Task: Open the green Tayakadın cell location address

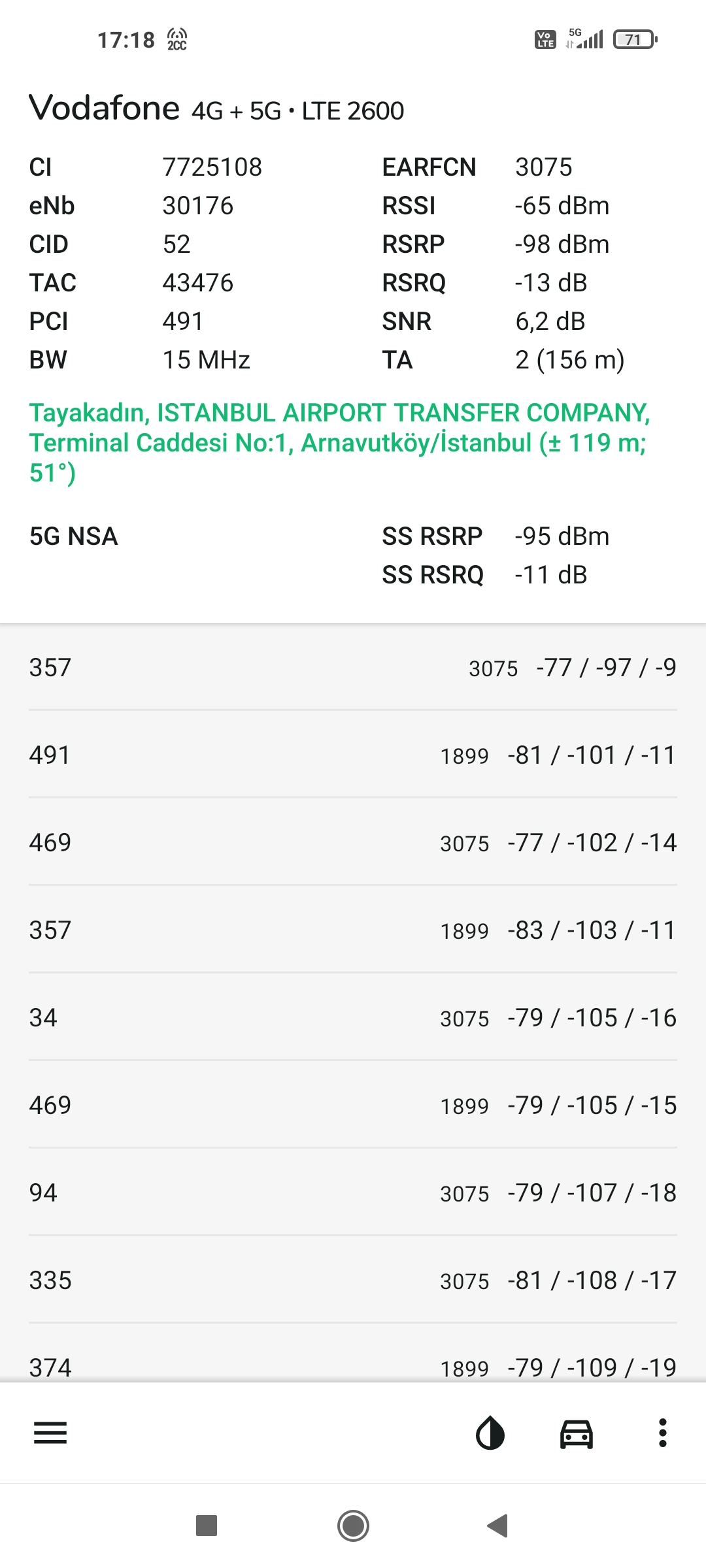Action: coord(339,442)
